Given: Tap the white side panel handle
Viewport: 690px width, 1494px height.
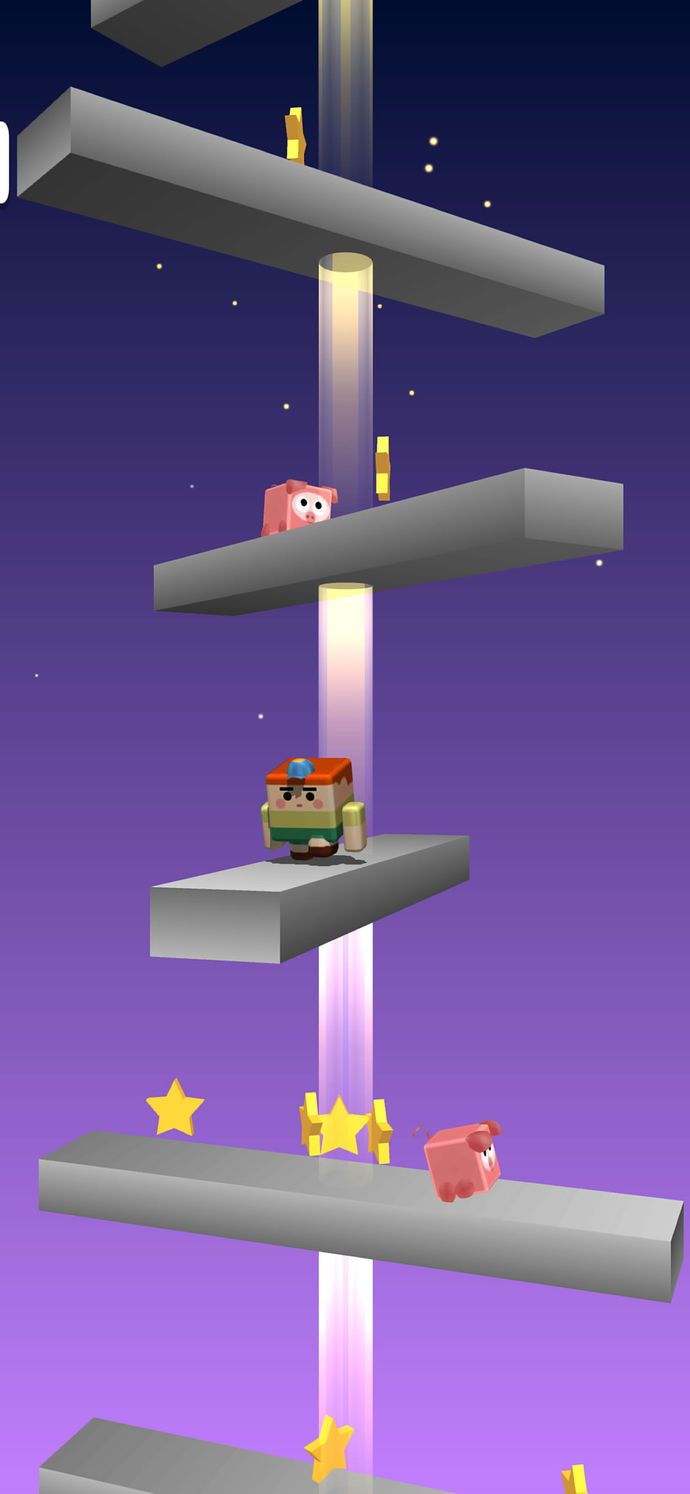Looking at the screenshot, I should tap(4, 162).
